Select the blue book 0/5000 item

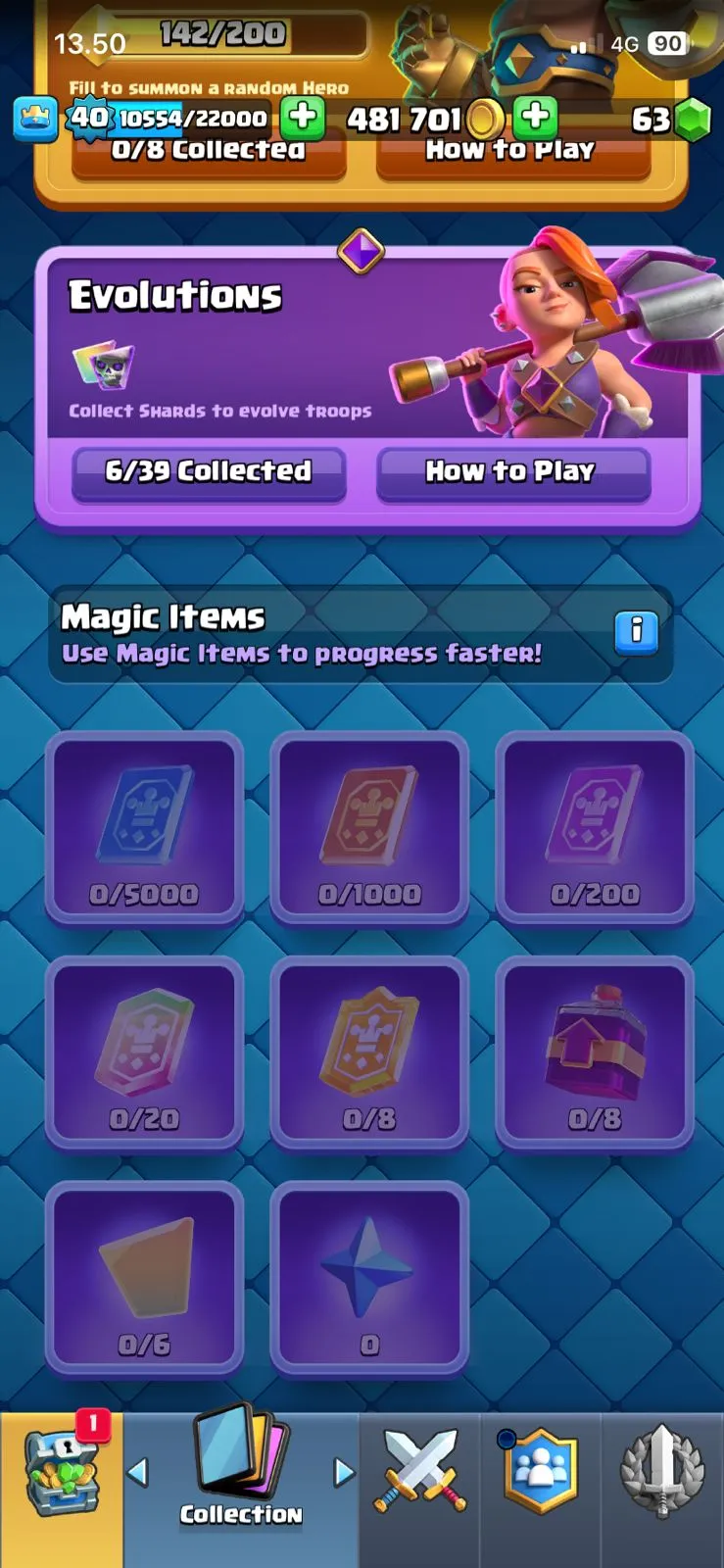[144, 828]
